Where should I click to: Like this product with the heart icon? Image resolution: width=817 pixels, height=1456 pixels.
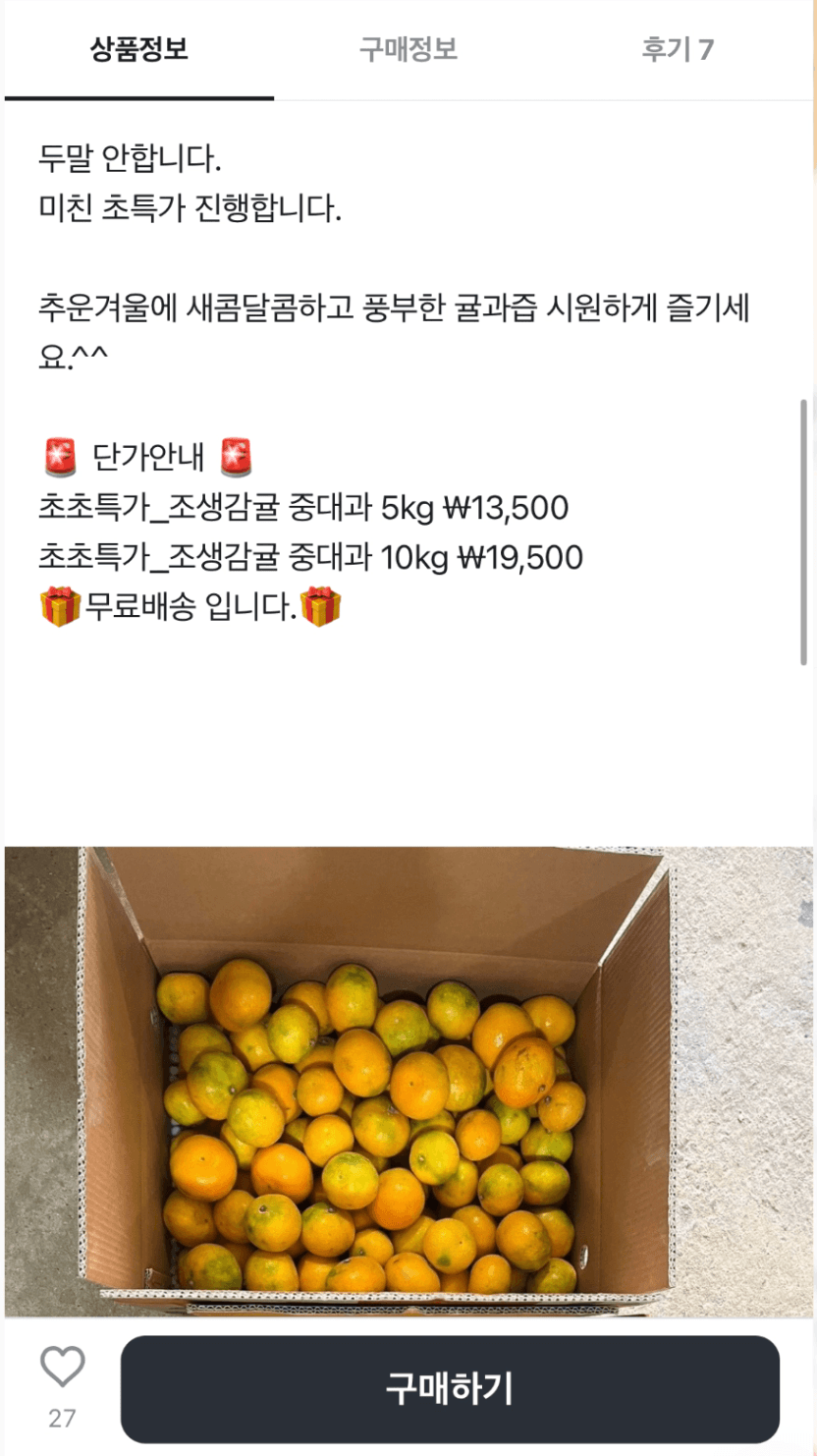click(x=62, y=1368)
